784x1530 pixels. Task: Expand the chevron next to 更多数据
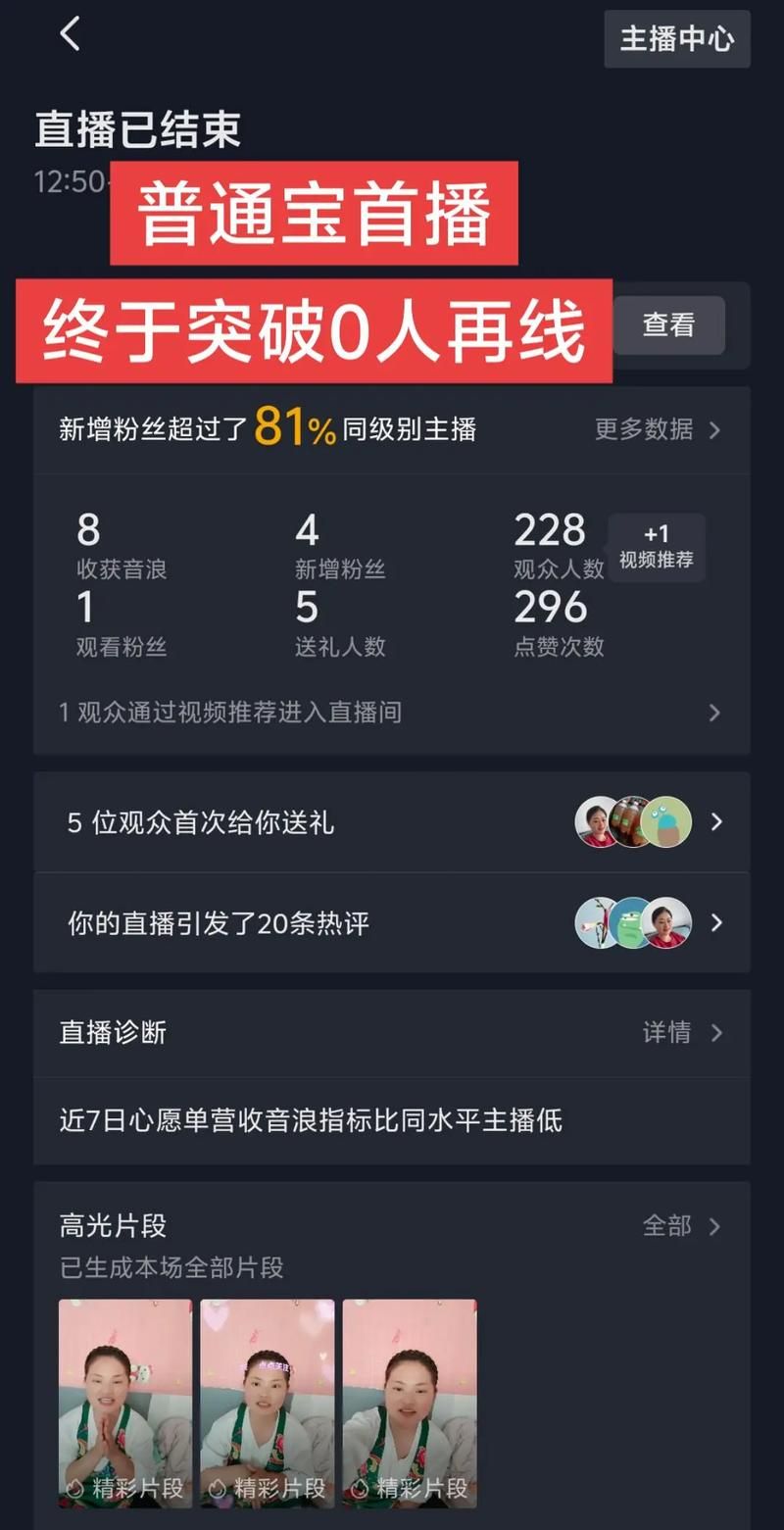[714, 430]
